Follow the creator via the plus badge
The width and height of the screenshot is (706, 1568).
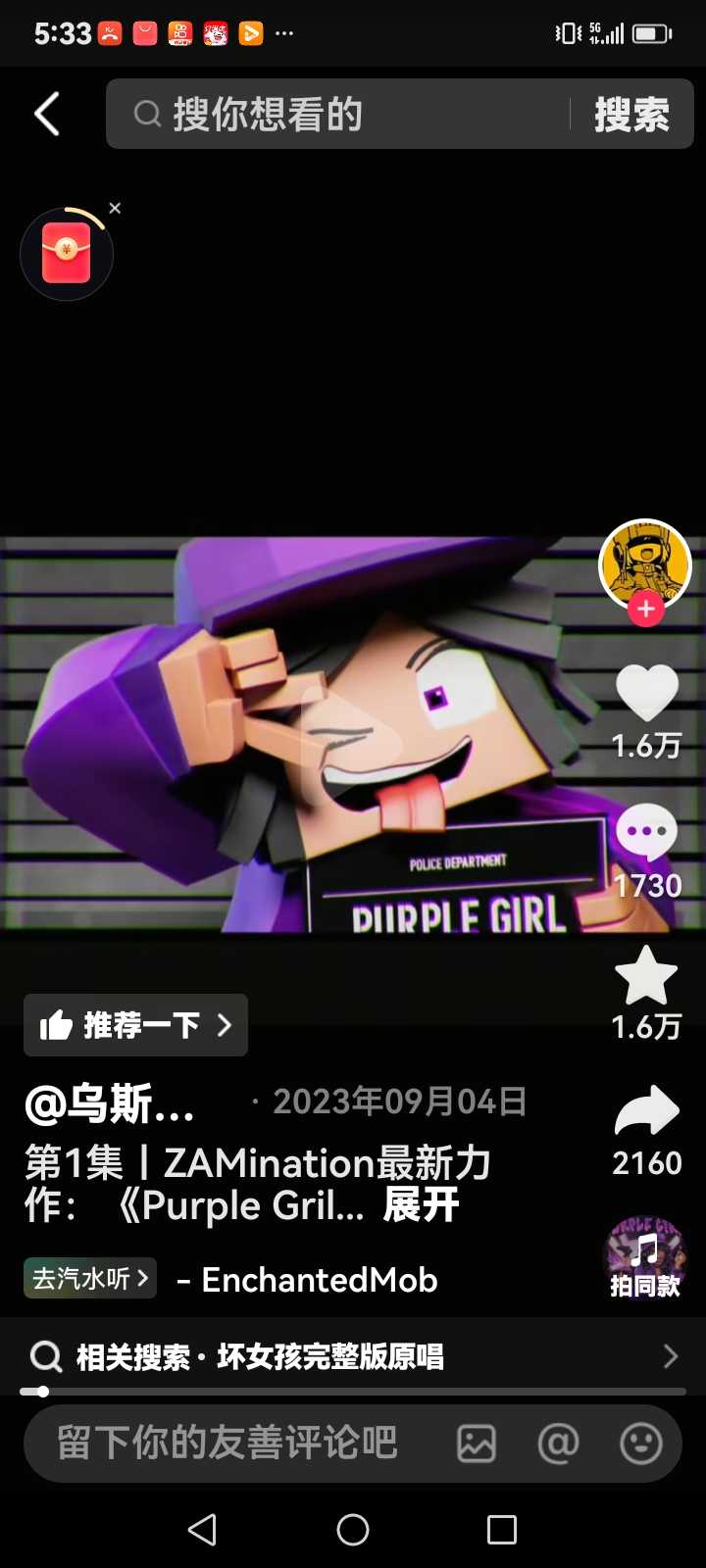coord(645,609)
